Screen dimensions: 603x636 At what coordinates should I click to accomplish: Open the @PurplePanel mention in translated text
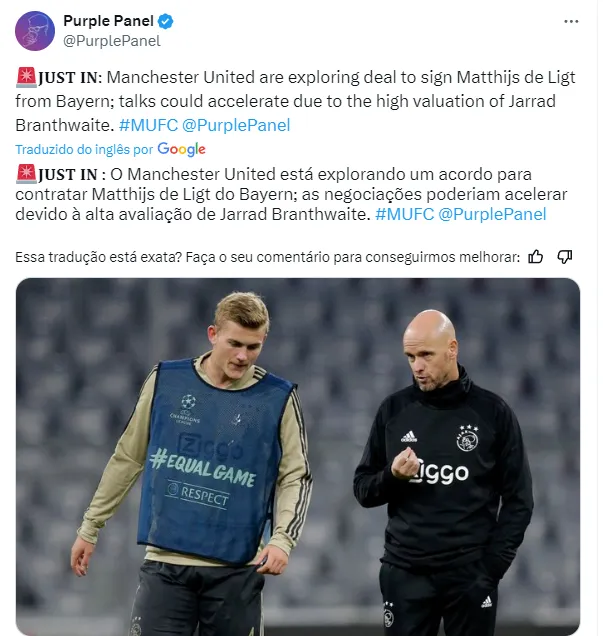492,214
